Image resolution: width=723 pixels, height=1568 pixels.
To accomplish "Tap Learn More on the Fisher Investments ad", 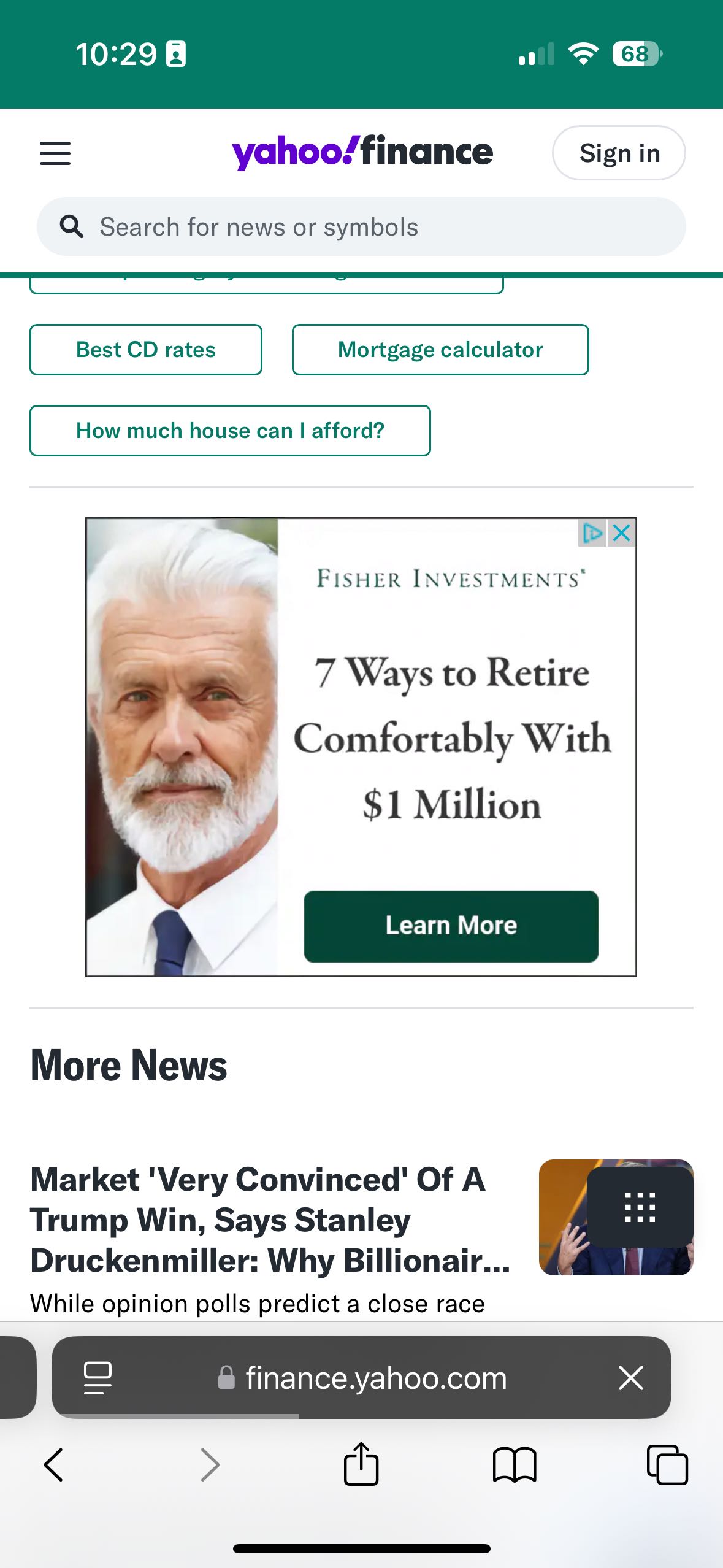I will [451, 926].
